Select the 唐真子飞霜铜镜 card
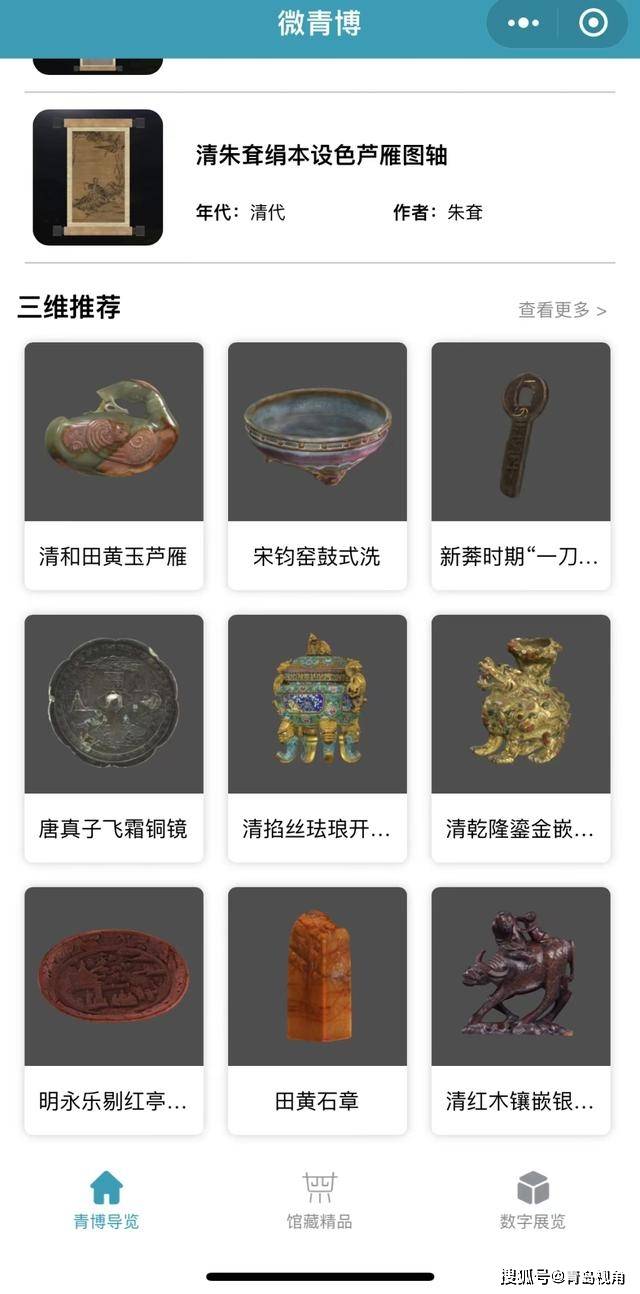 pos(114,737)
